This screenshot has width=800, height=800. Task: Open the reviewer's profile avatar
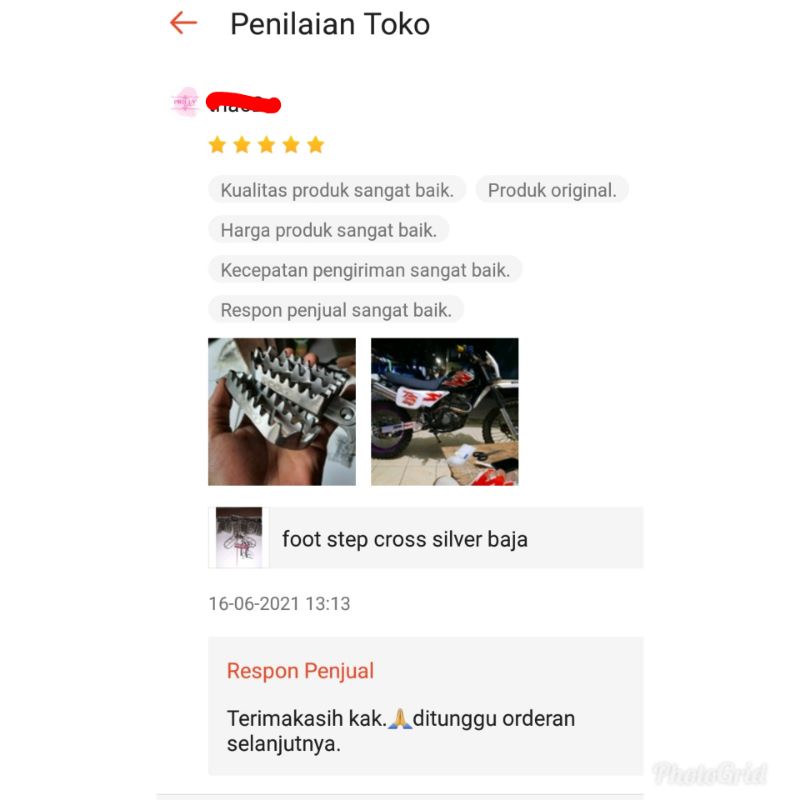tap(185, 102)
